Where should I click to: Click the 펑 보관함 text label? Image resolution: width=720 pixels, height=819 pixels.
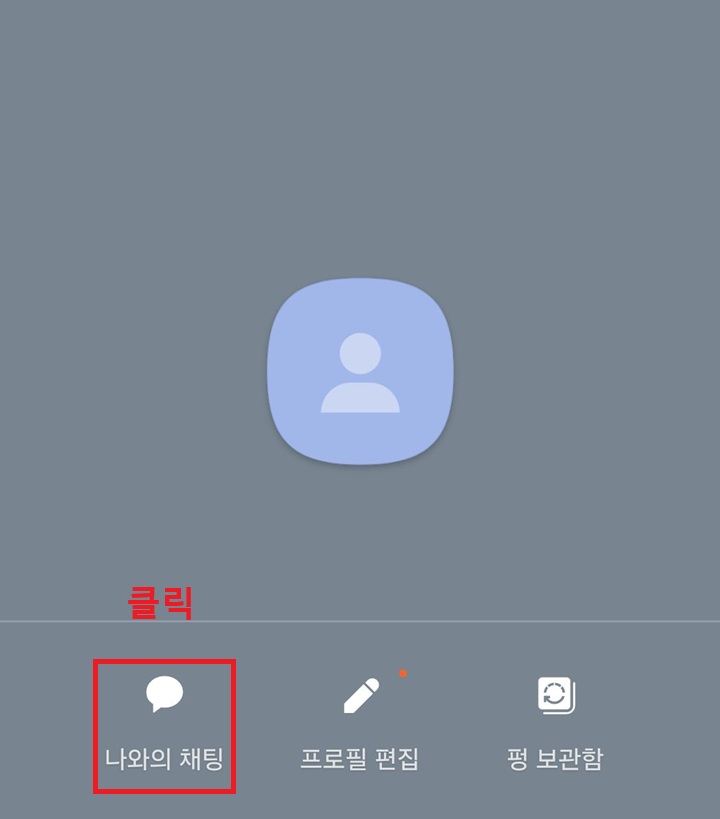(555, 757)
